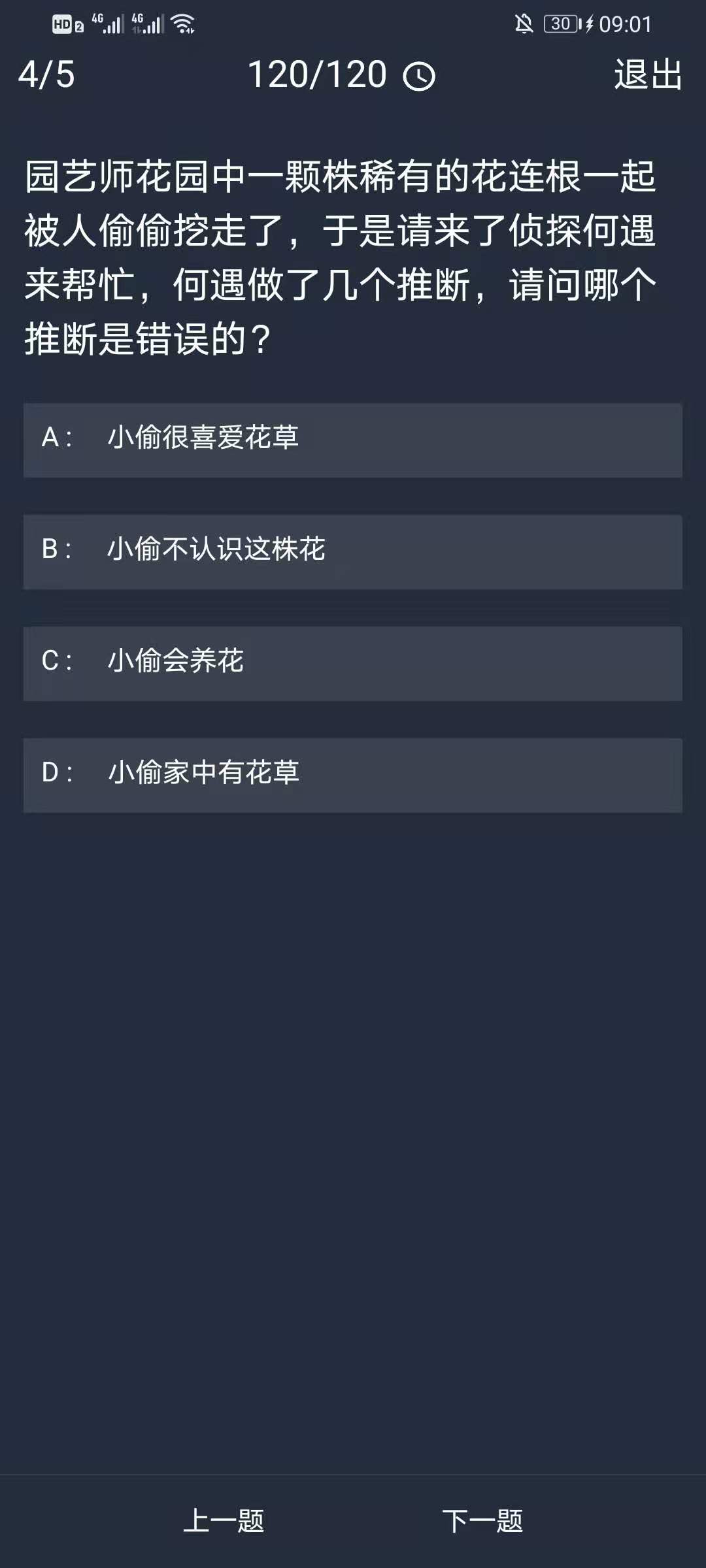Go back with 上一题

[224, 1521]
